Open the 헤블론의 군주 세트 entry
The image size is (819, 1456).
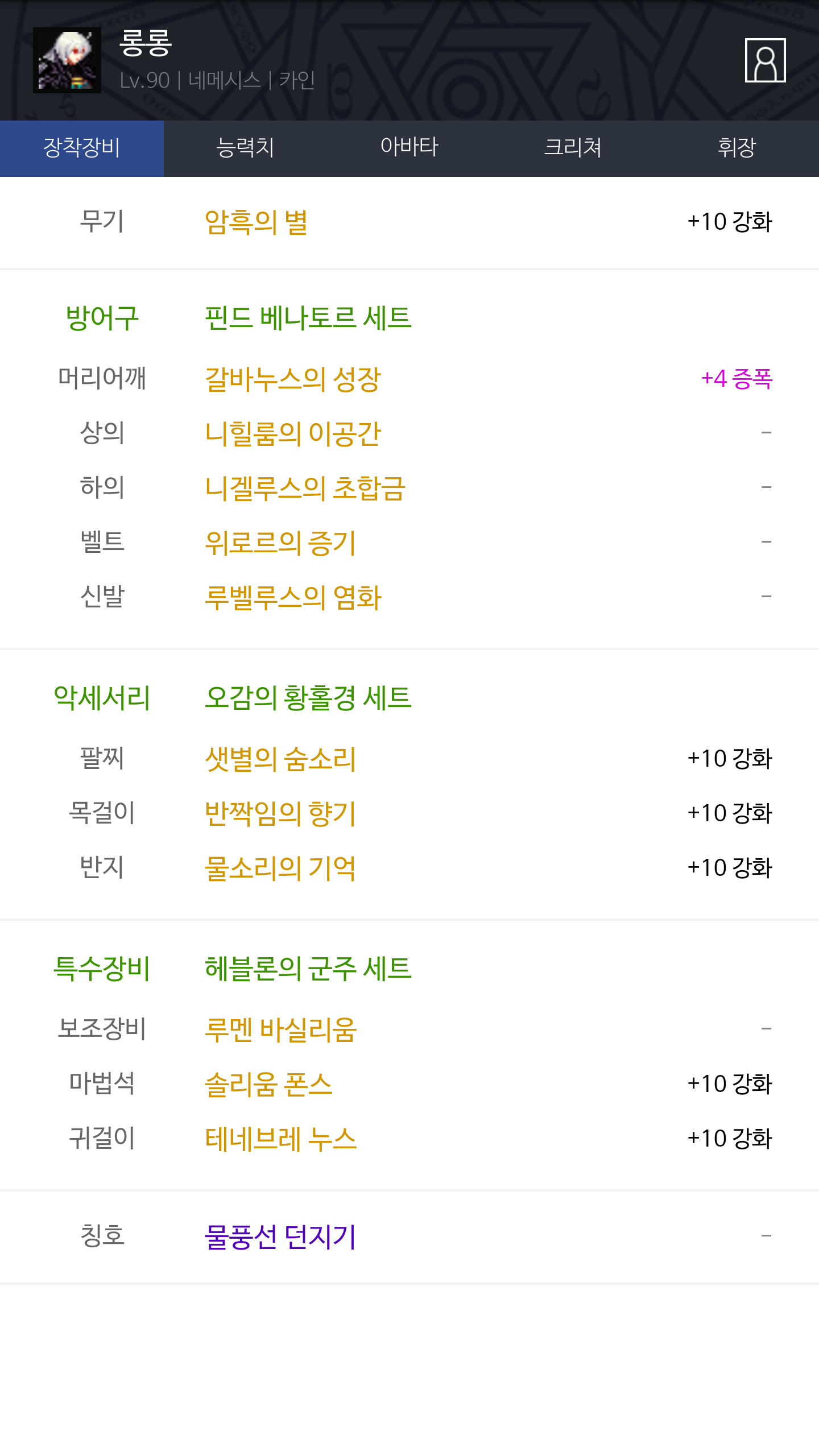pyautogui.click(x=308, y=968)
